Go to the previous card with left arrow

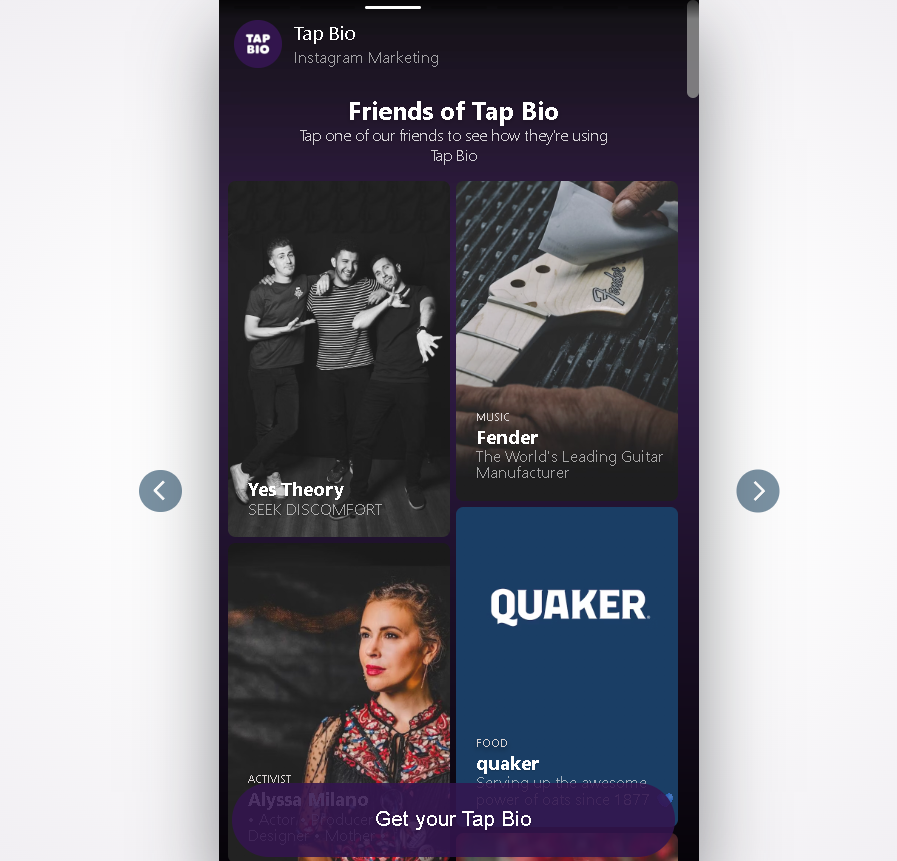click(x=160, y=491)
